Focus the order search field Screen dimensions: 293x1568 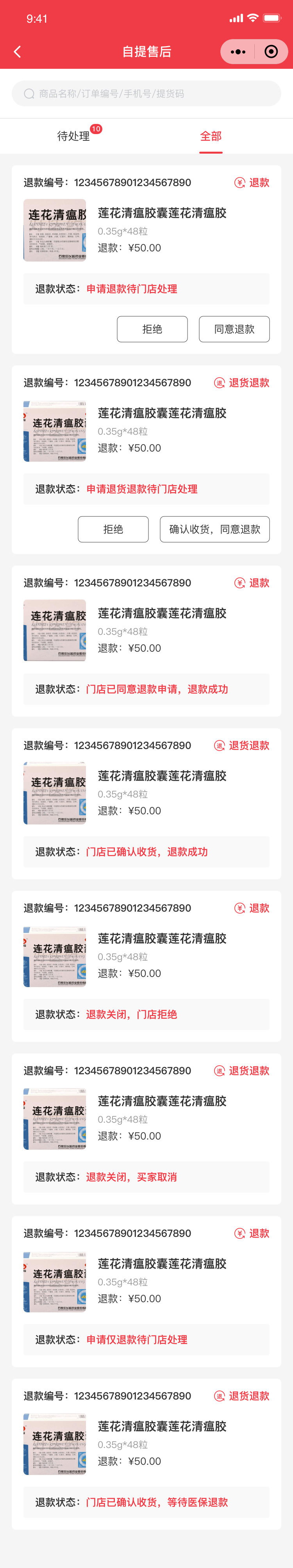146,94
